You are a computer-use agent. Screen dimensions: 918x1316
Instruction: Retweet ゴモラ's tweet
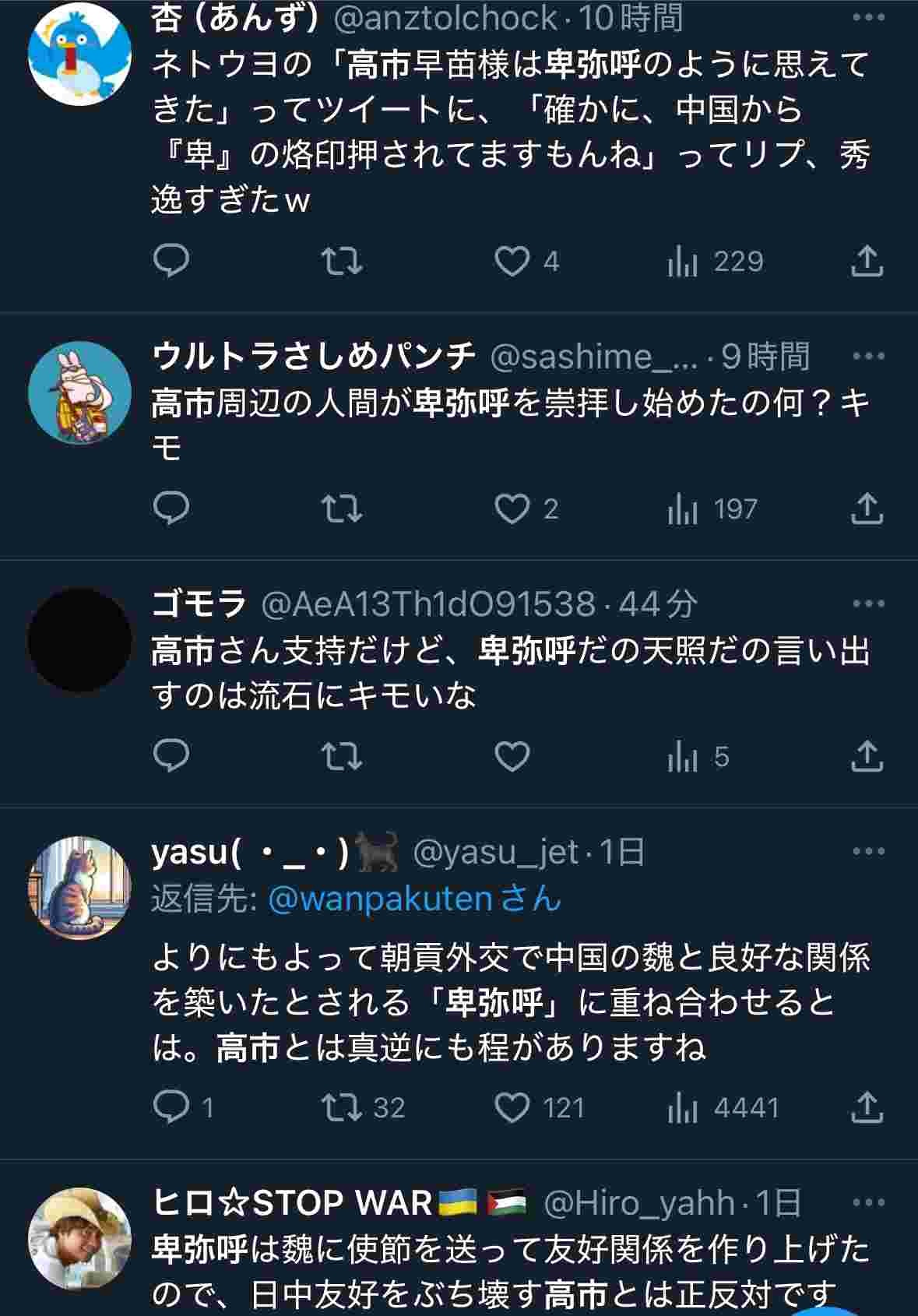click(342, 756)
